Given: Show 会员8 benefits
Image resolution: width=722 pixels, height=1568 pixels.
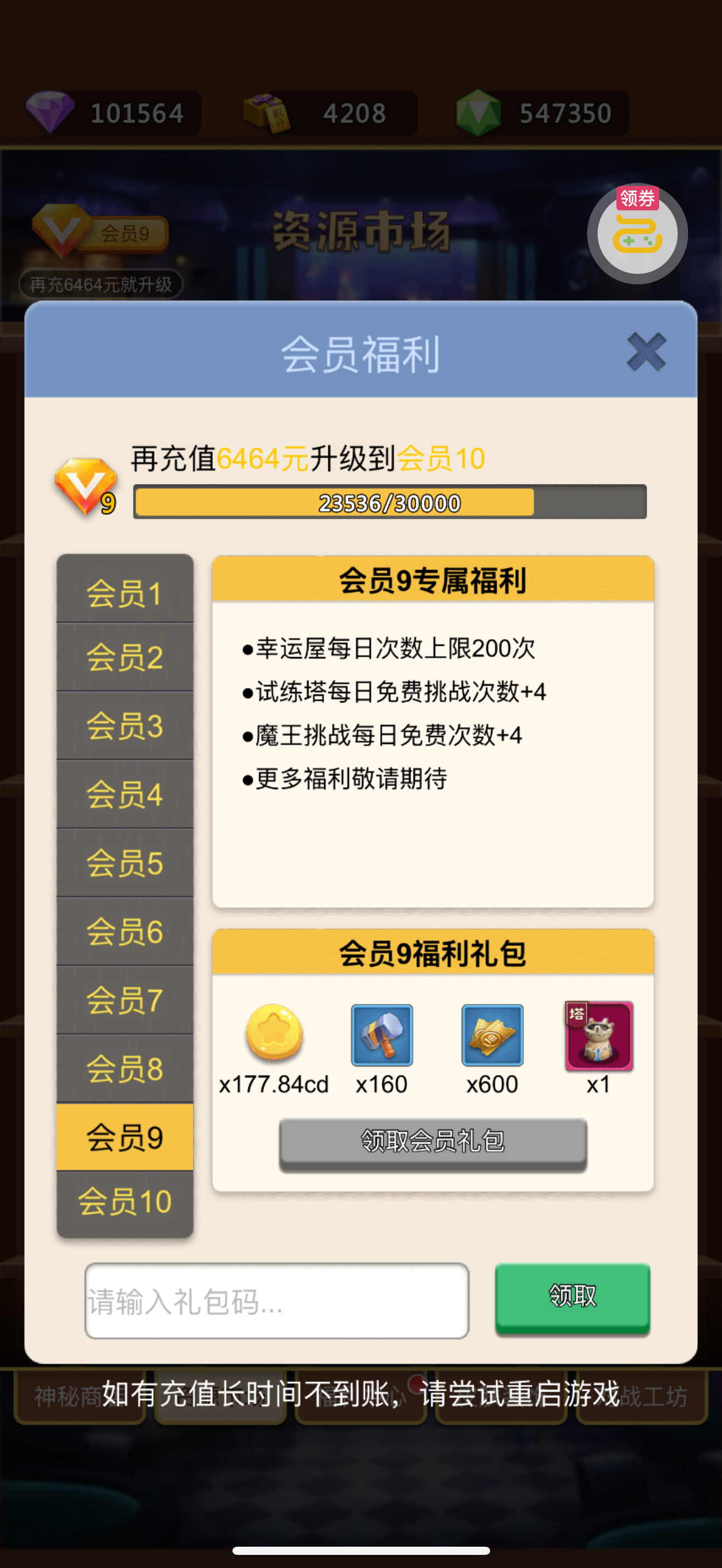Looking at the screenshot, I should (125, 1069).
